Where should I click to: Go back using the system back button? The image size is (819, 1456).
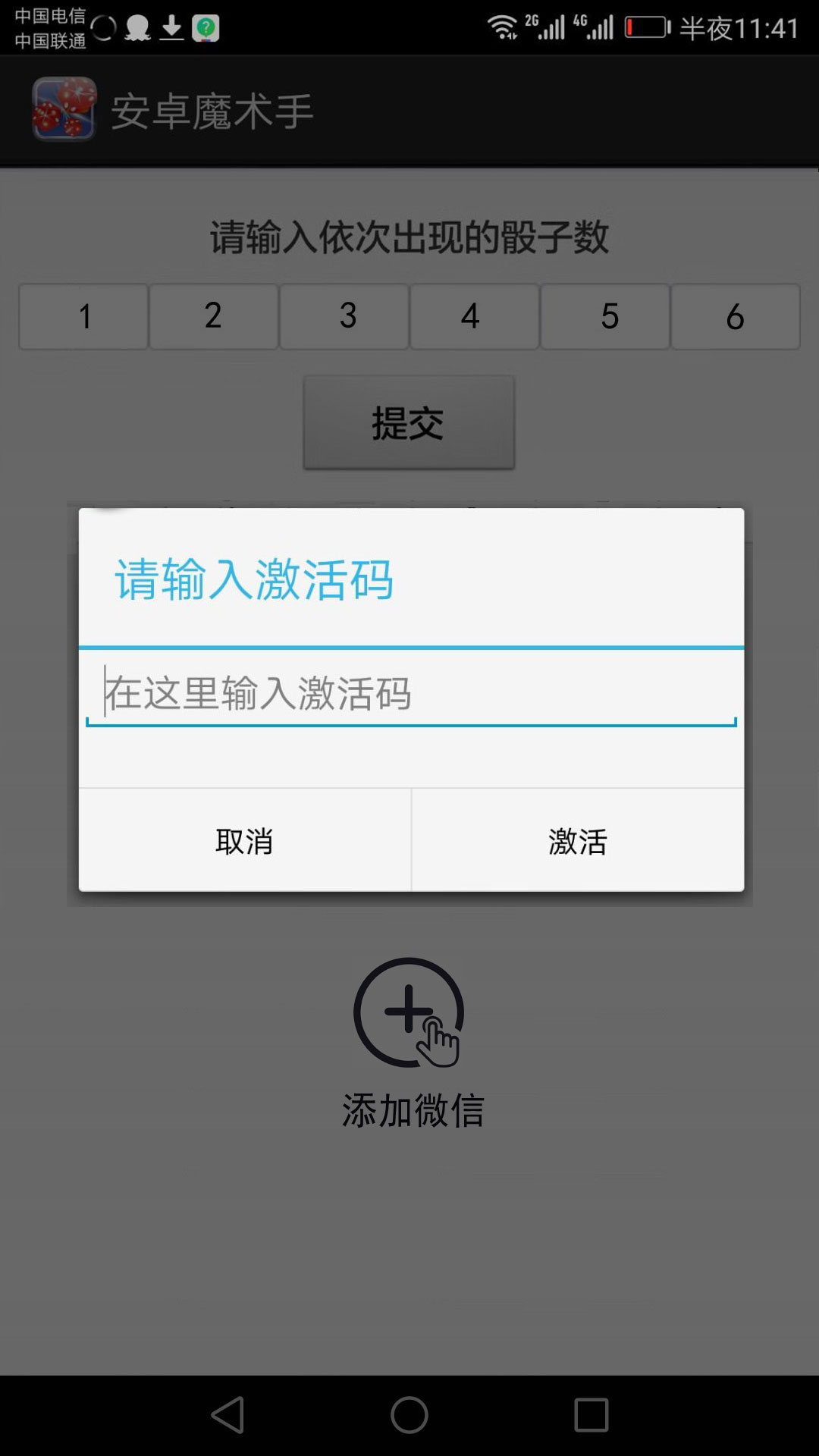coord(227,1414)
